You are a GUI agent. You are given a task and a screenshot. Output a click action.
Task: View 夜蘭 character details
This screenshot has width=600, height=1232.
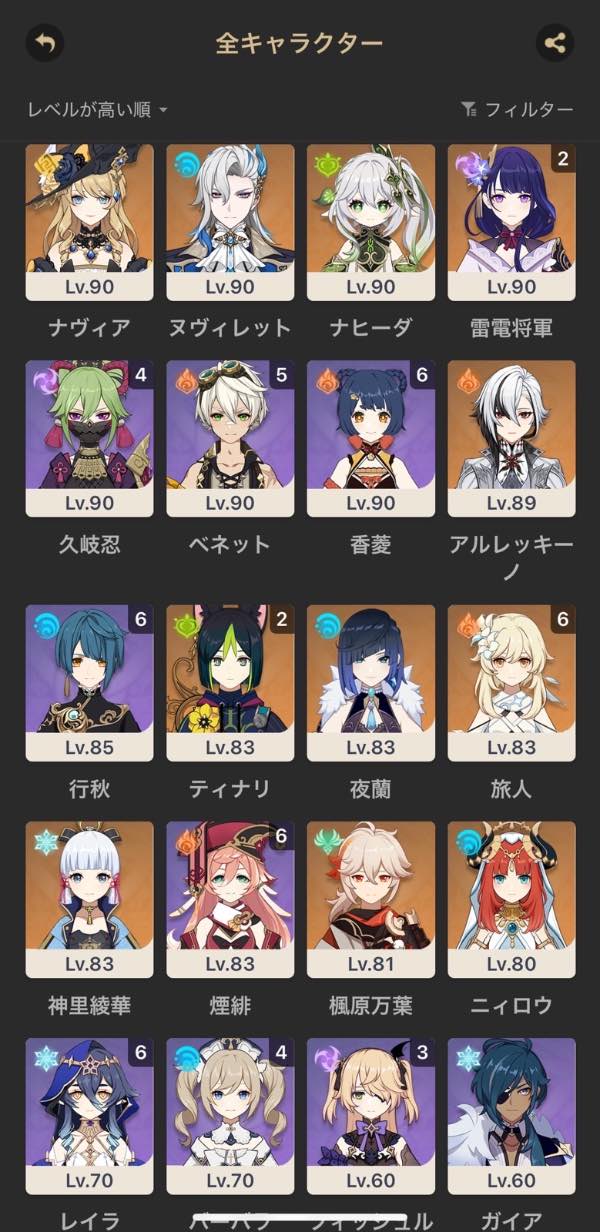point(371,682)
